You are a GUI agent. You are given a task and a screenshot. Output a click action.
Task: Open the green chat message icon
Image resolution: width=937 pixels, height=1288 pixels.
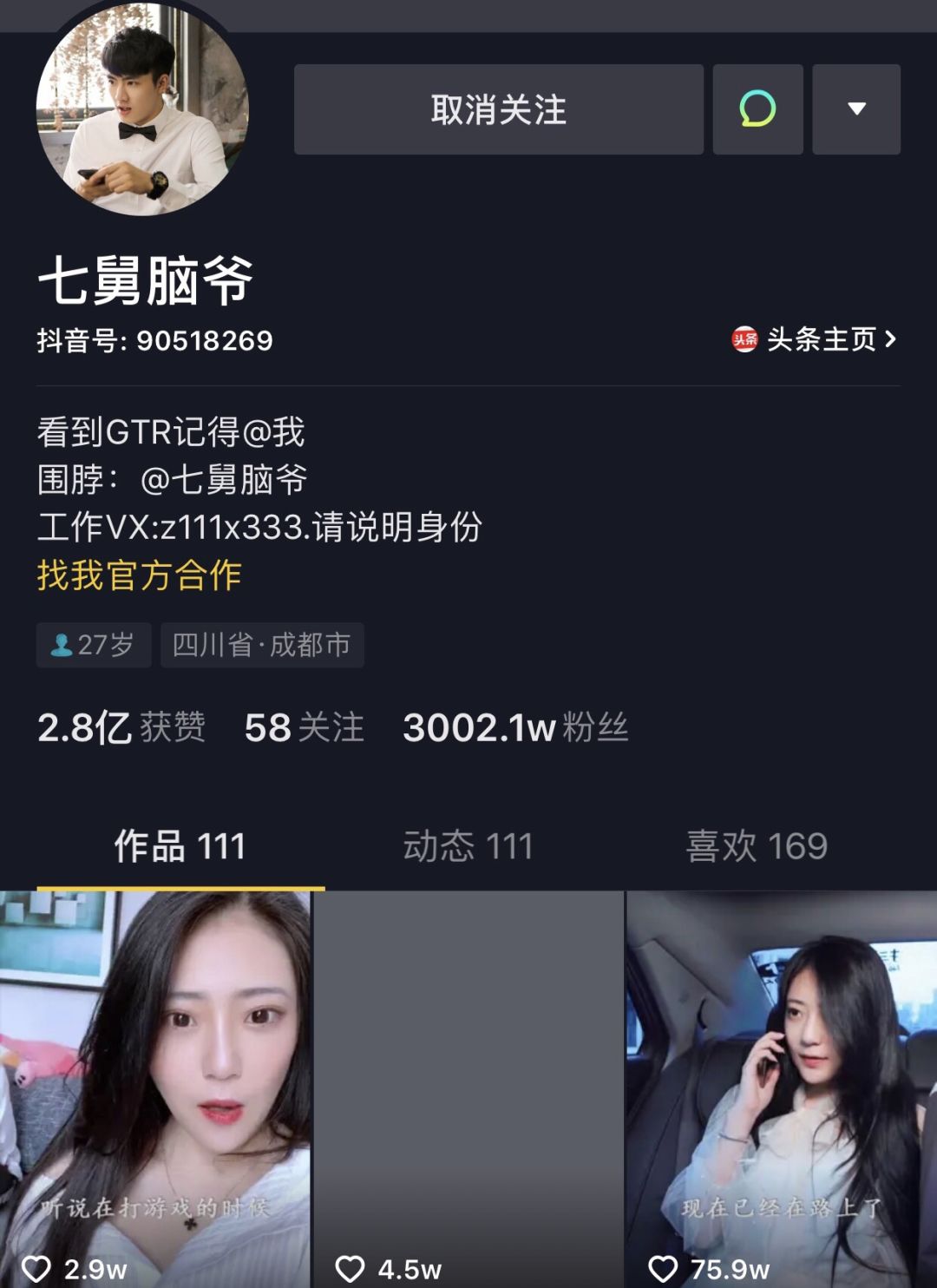pyautogui.click(x=757, y=109)
